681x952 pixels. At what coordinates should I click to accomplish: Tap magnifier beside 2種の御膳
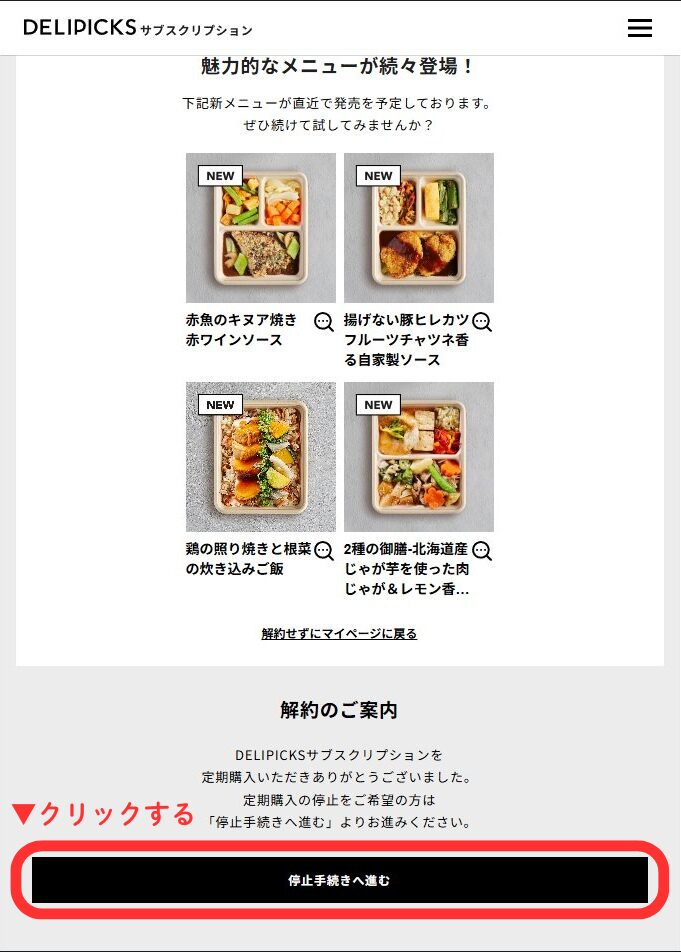(x=482, y=551)
